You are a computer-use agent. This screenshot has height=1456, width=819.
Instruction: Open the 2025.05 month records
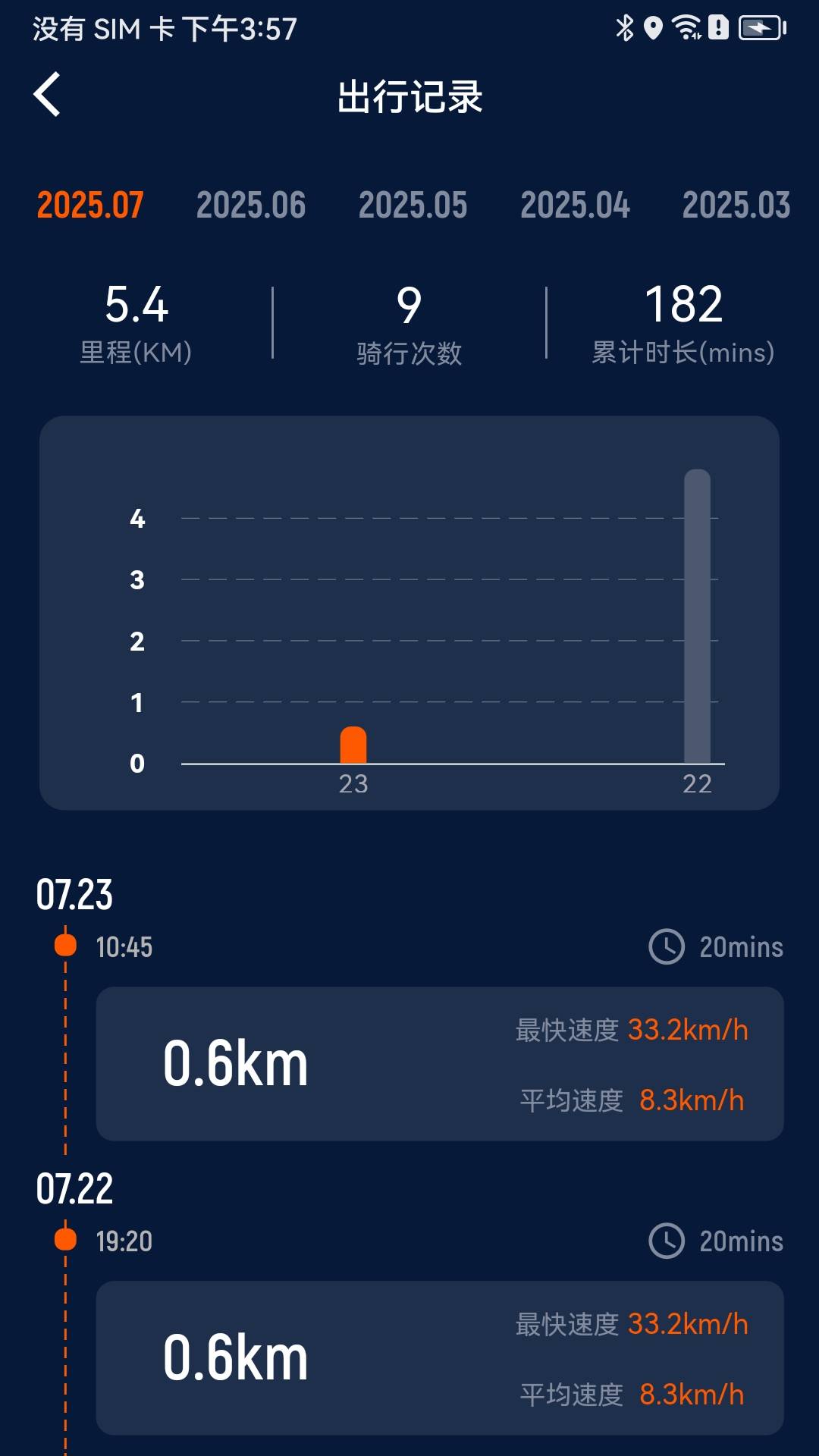414,204
